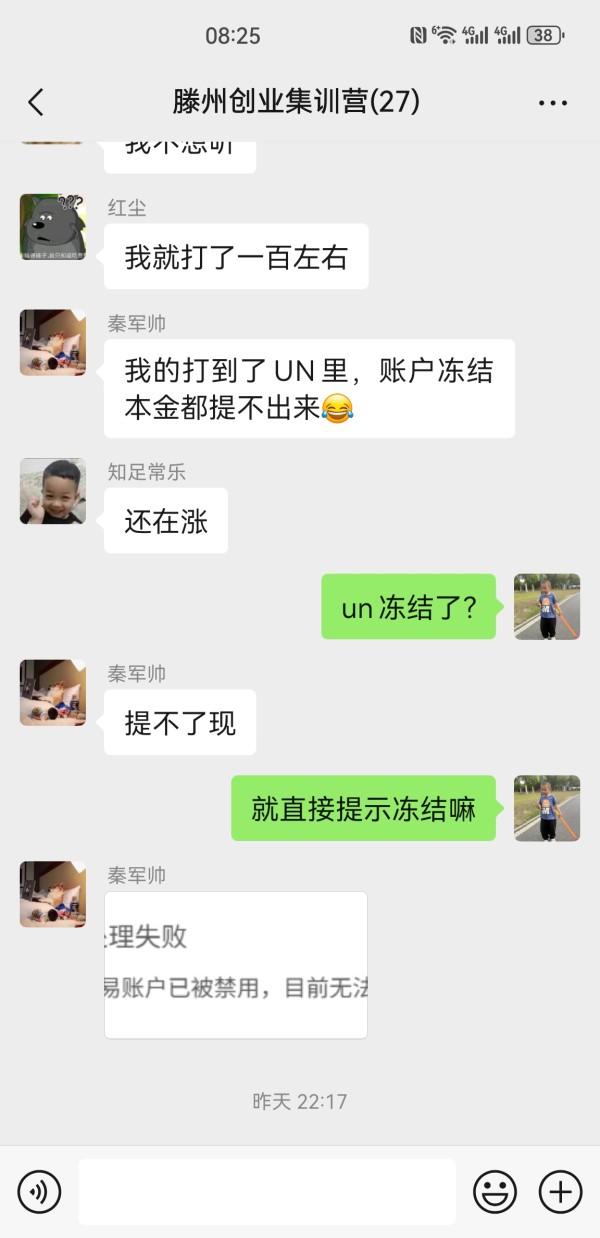Open the group chat's three-dot menu
Screen dimensions: 600x1238
click(553, 103)
